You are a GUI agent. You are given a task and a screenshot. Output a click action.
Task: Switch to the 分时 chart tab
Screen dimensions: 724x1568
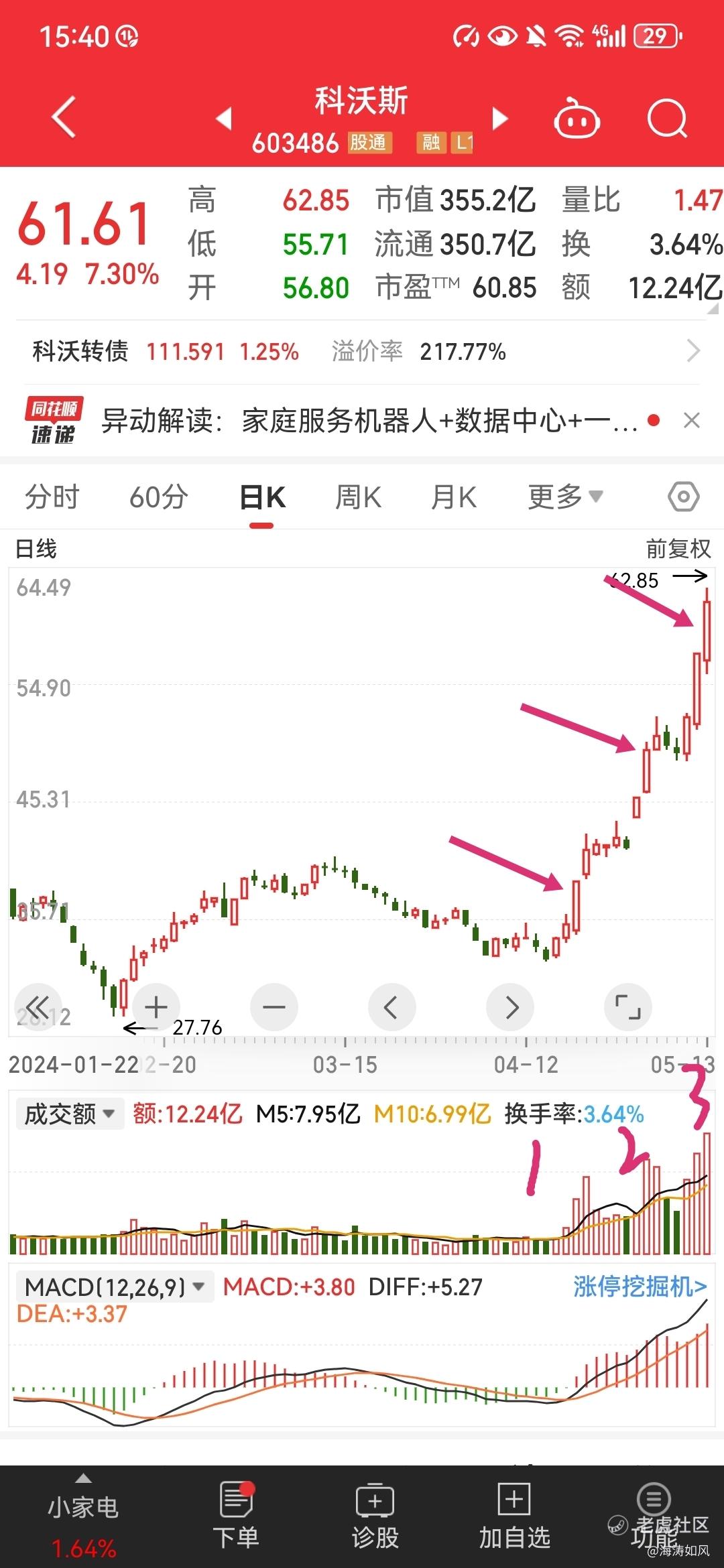[x=52, y=497]
